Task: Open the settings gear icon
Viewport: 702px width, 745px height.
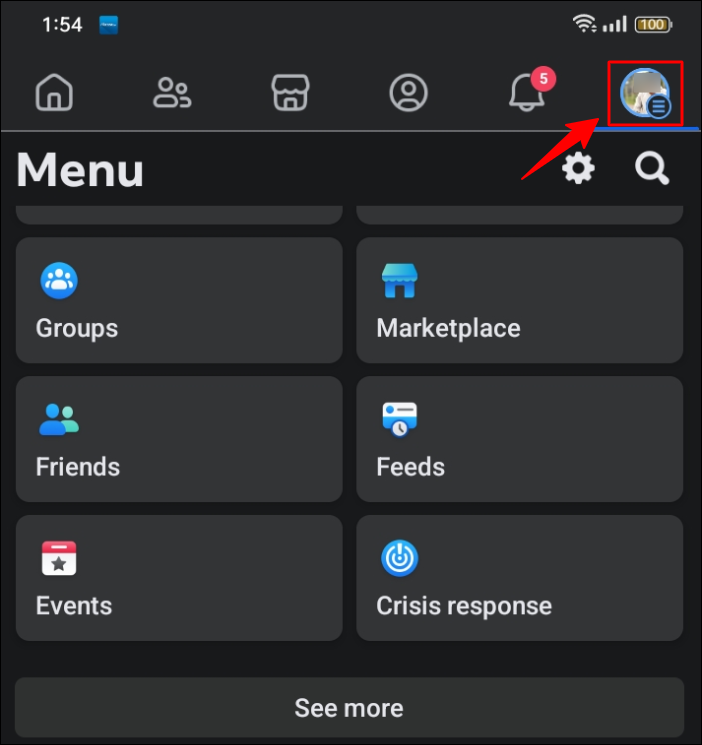Action: click(x=578, y=169)
